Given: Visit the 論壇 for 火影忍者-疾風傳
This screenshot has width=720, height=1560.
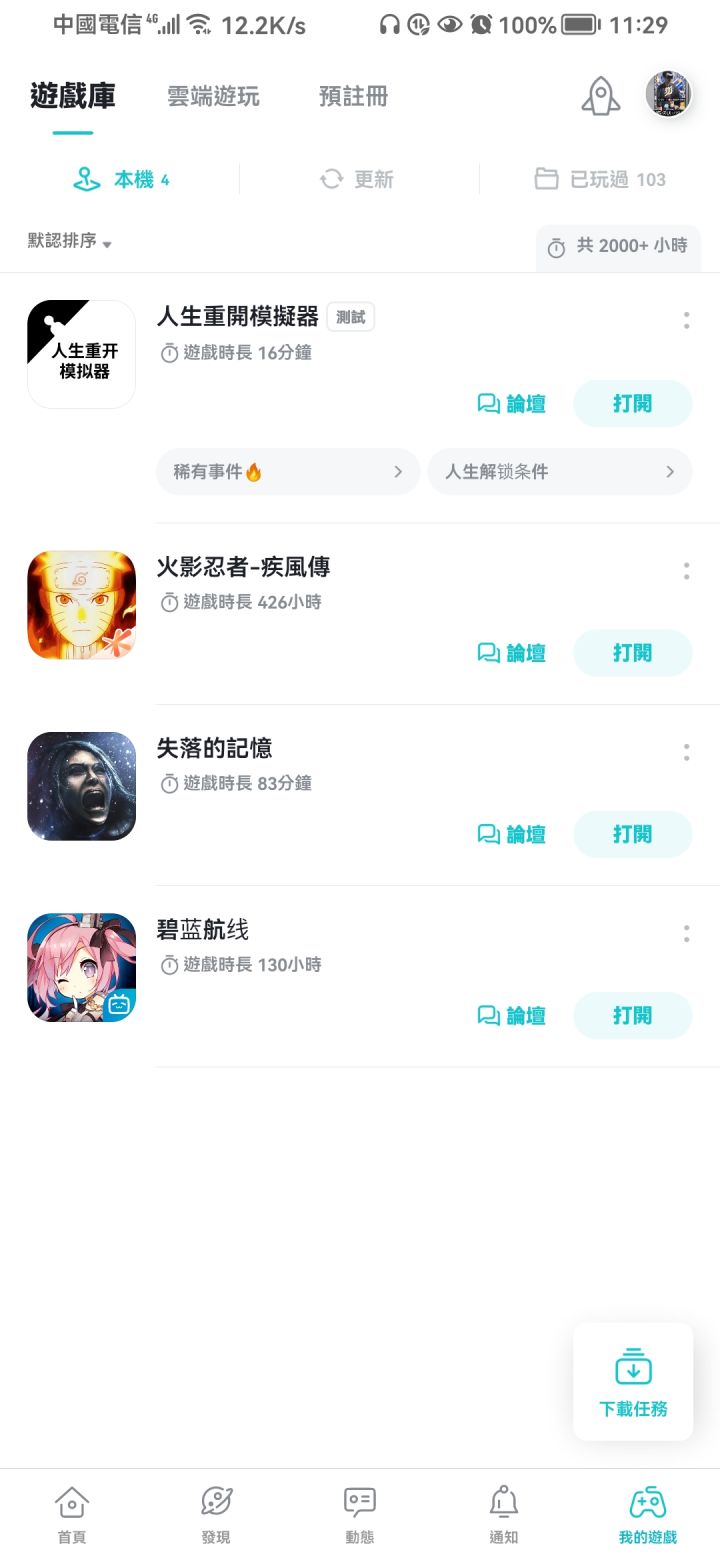Looking at the screenshot, I should tap(512, 654).
